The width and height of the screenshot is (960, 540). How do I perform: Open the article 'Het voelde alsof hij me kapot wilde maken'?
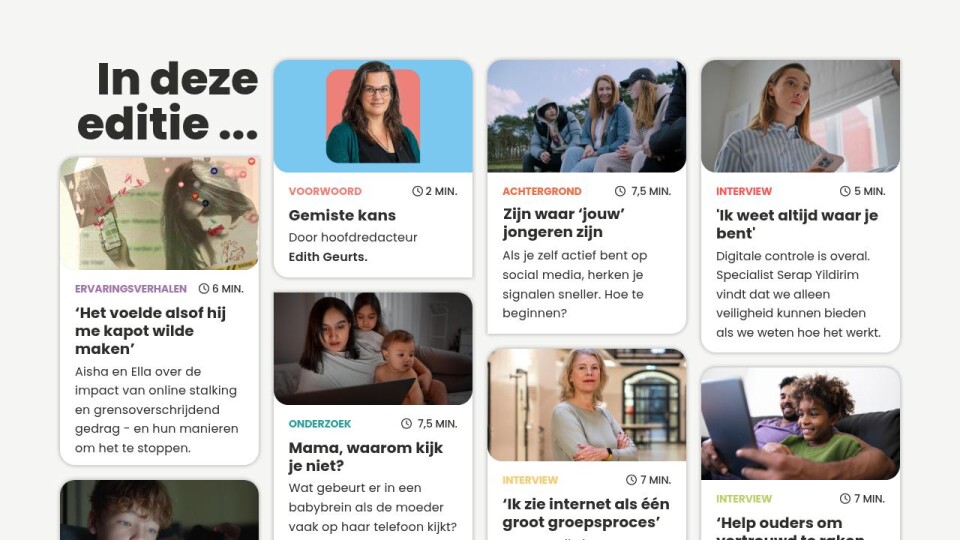tap(150, 330)
